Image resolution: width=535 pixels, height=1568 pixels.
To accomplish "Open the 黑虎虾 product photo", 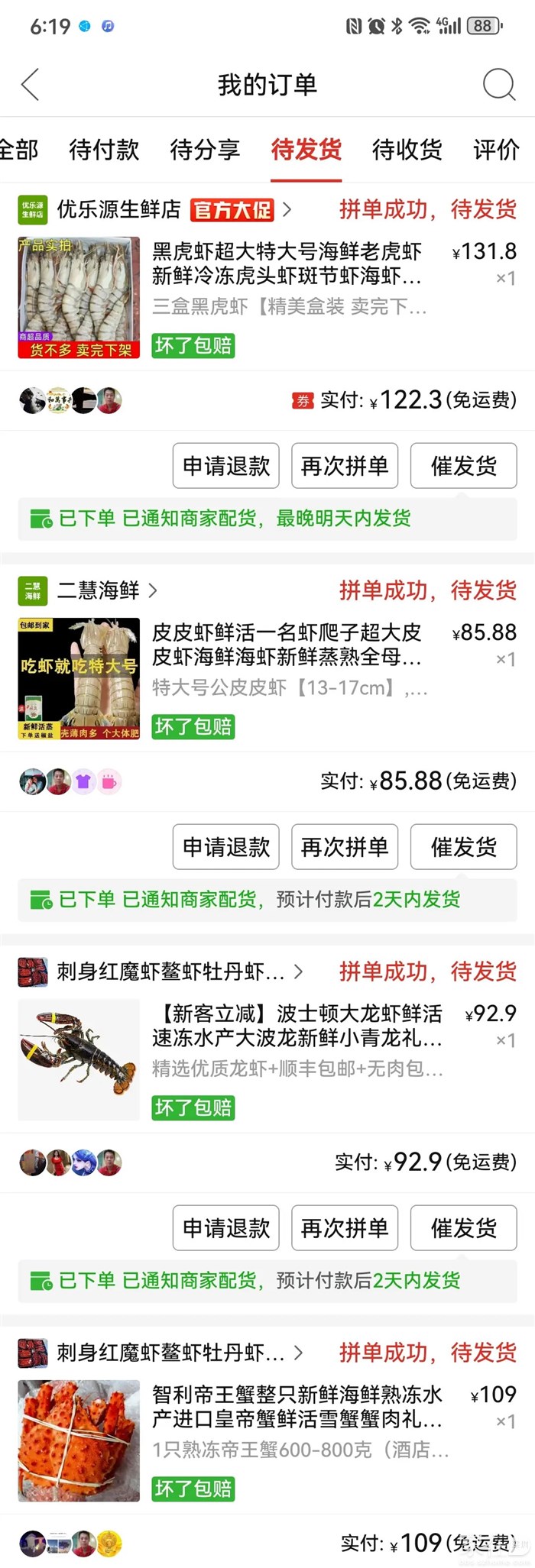I will (79, 297).
